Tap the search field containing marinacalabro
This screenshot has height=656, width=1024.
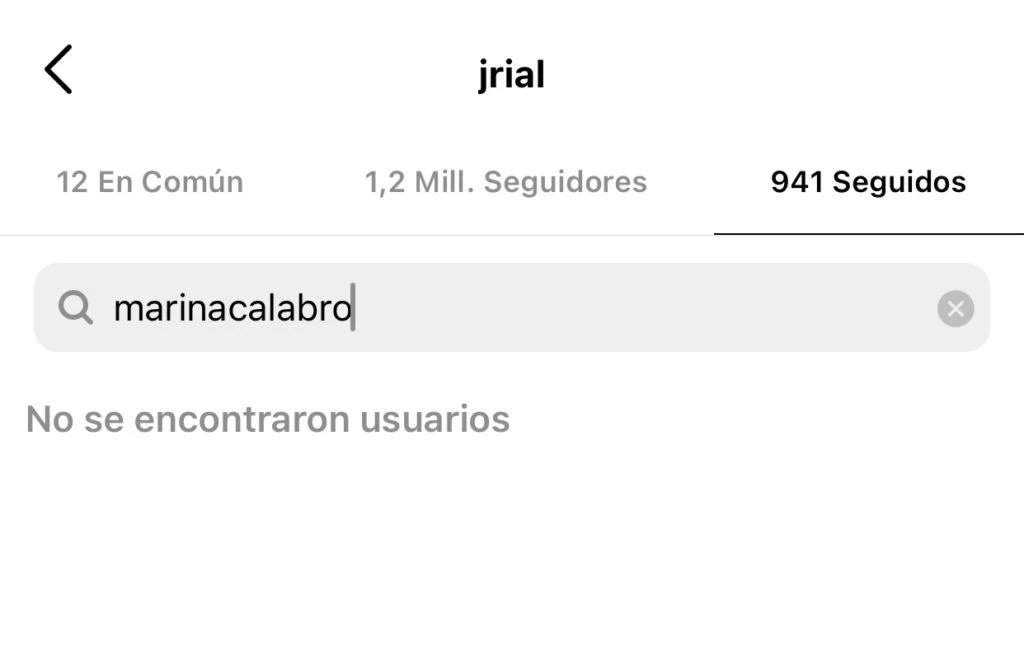coord(500,308)
